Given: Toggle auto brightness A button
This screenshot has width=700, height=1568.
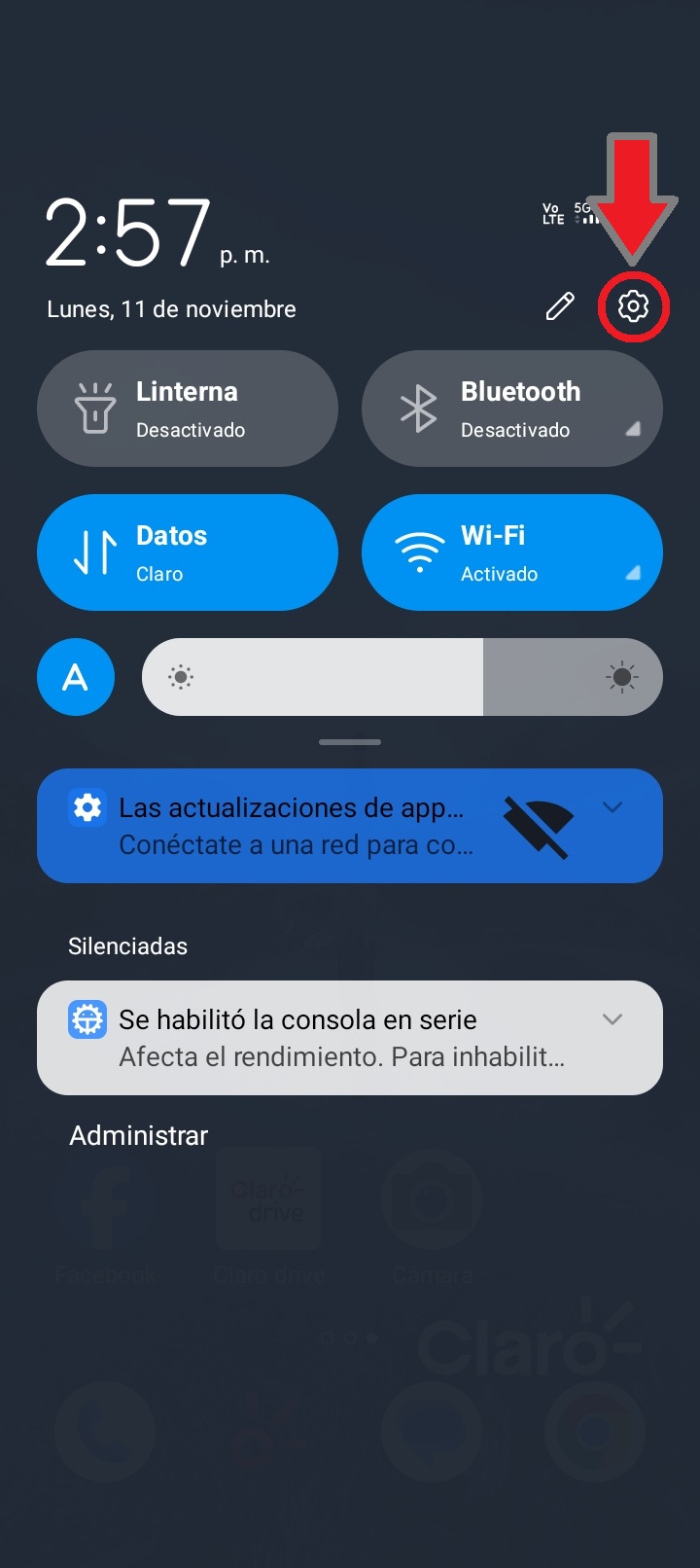Looking at the screenshot, I should (76, 677).
